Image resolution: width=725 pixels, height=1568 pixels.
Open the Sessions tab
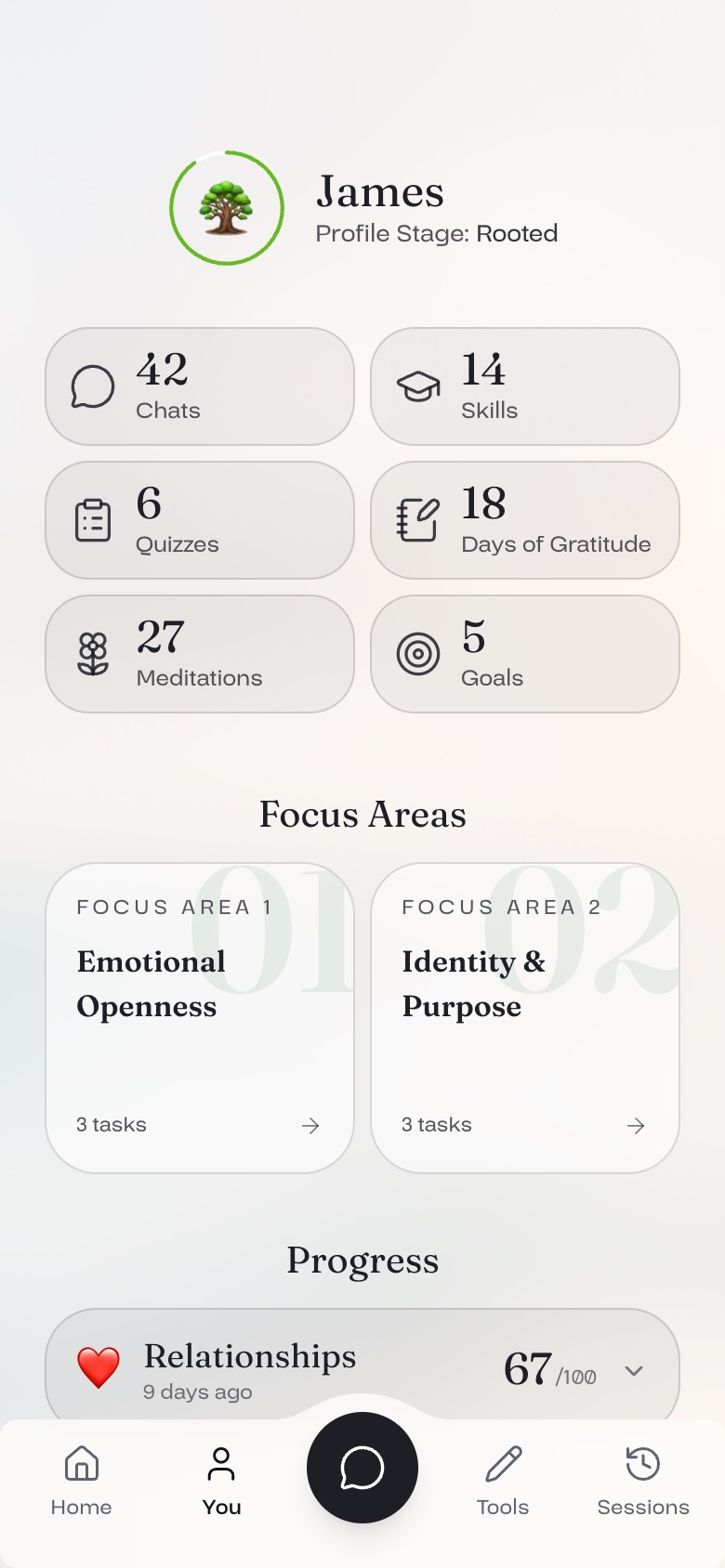(x=643, y=1482)
